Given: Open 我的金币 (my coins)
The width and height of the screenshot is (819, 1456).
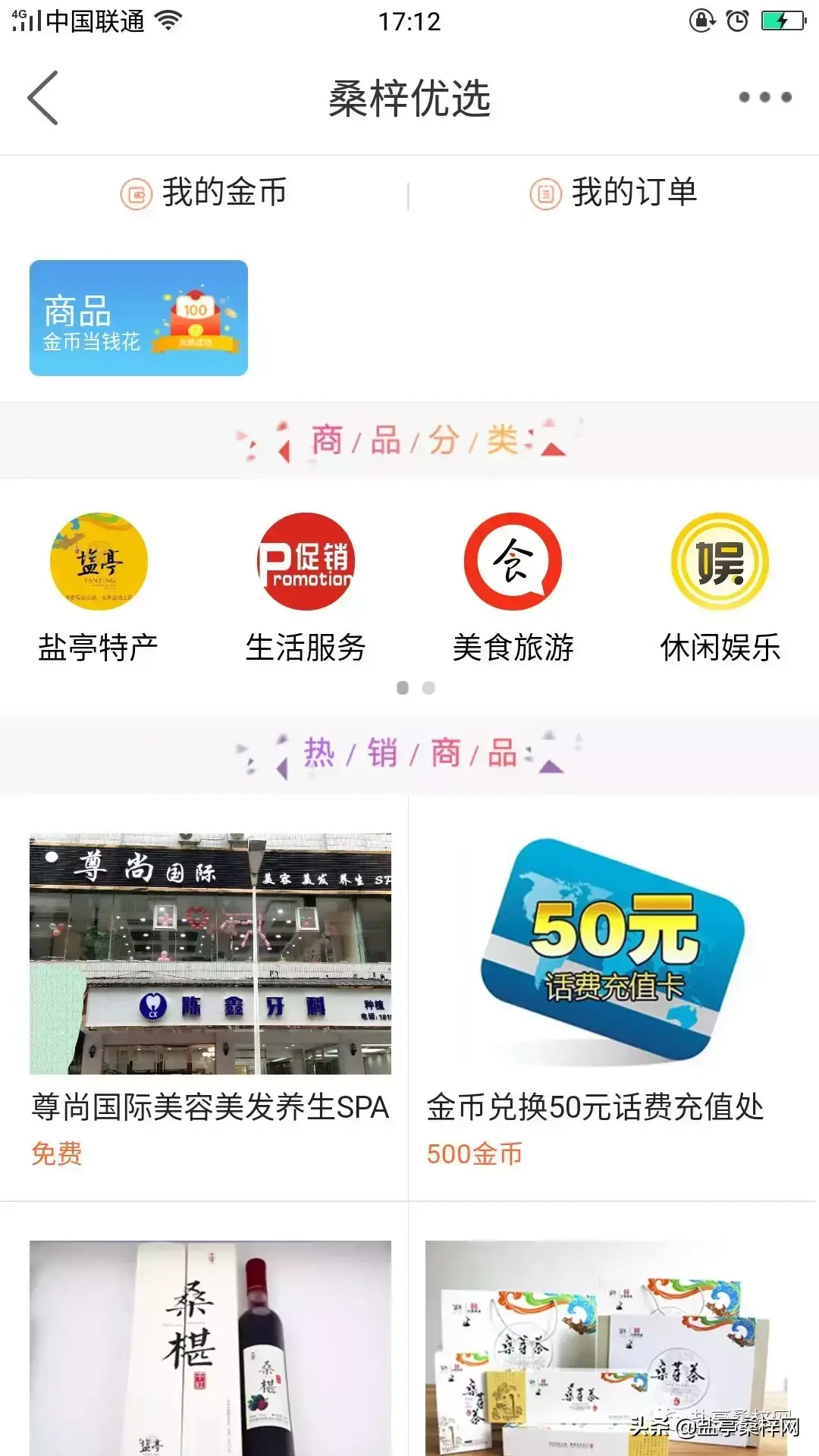Looking at the screenshot, I should pyautogui.click(x=205, y=193).
